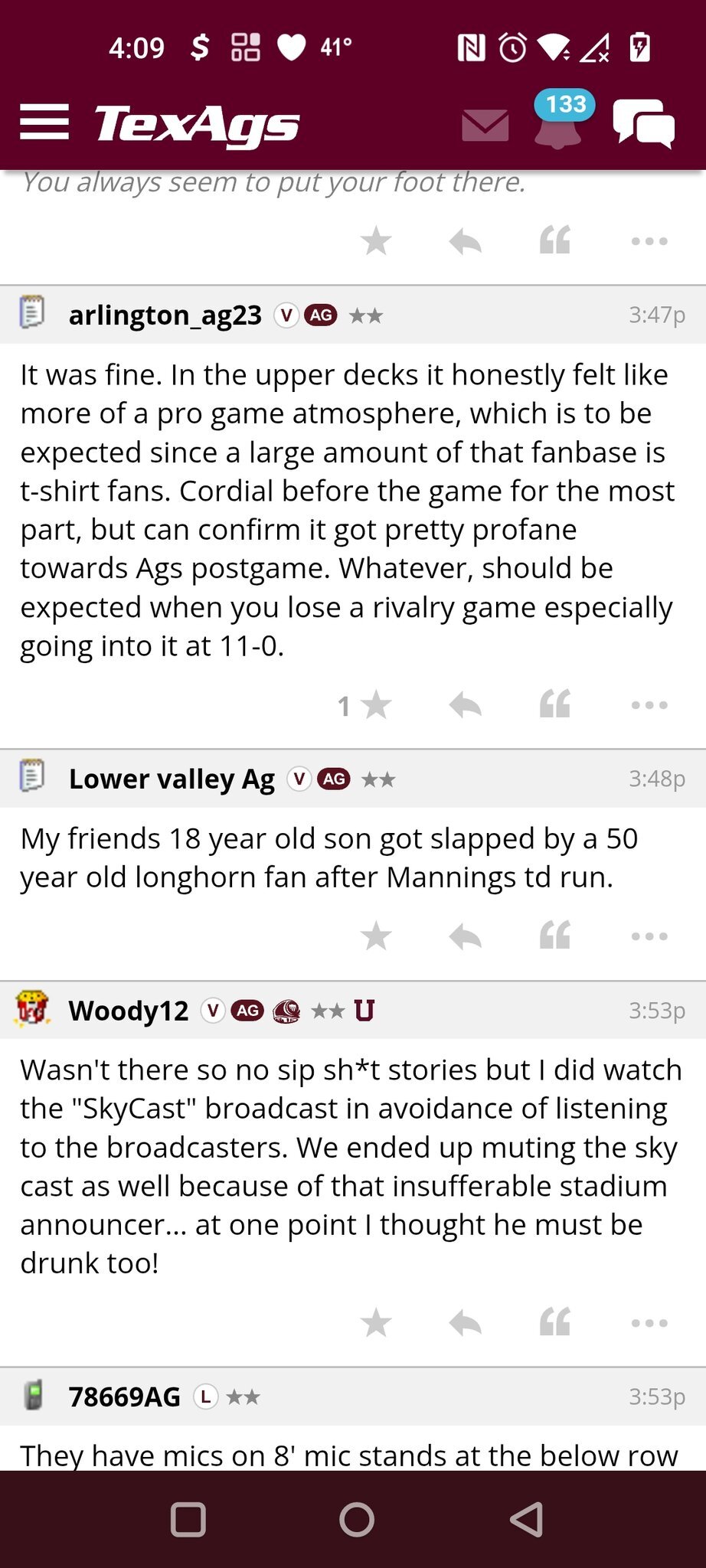The image size is (706, 1568).
Task: View Woody12's user profile
Action: pyautogui.click(x=128, y=1011)
